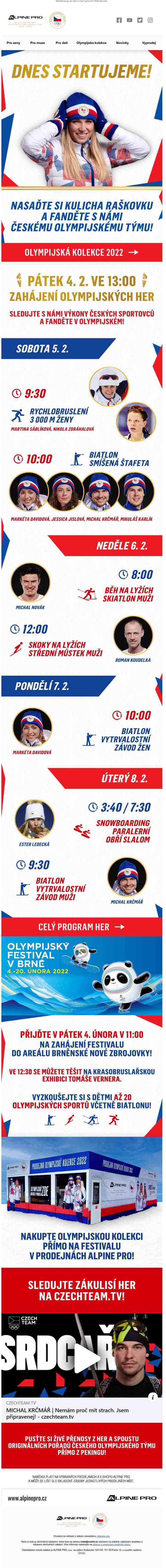Go to Pro muže section

click(38, 43)
